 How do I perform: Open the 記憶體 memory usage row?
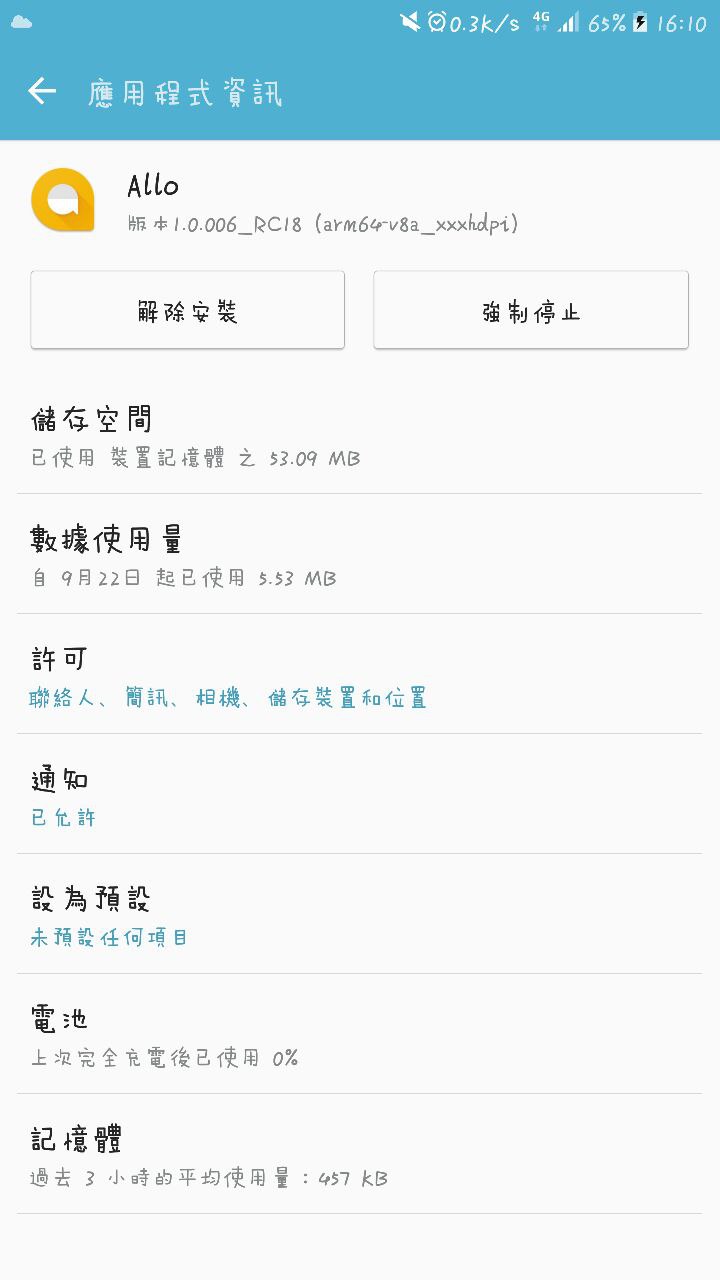pyautogui.click(x=360, y=1156)
